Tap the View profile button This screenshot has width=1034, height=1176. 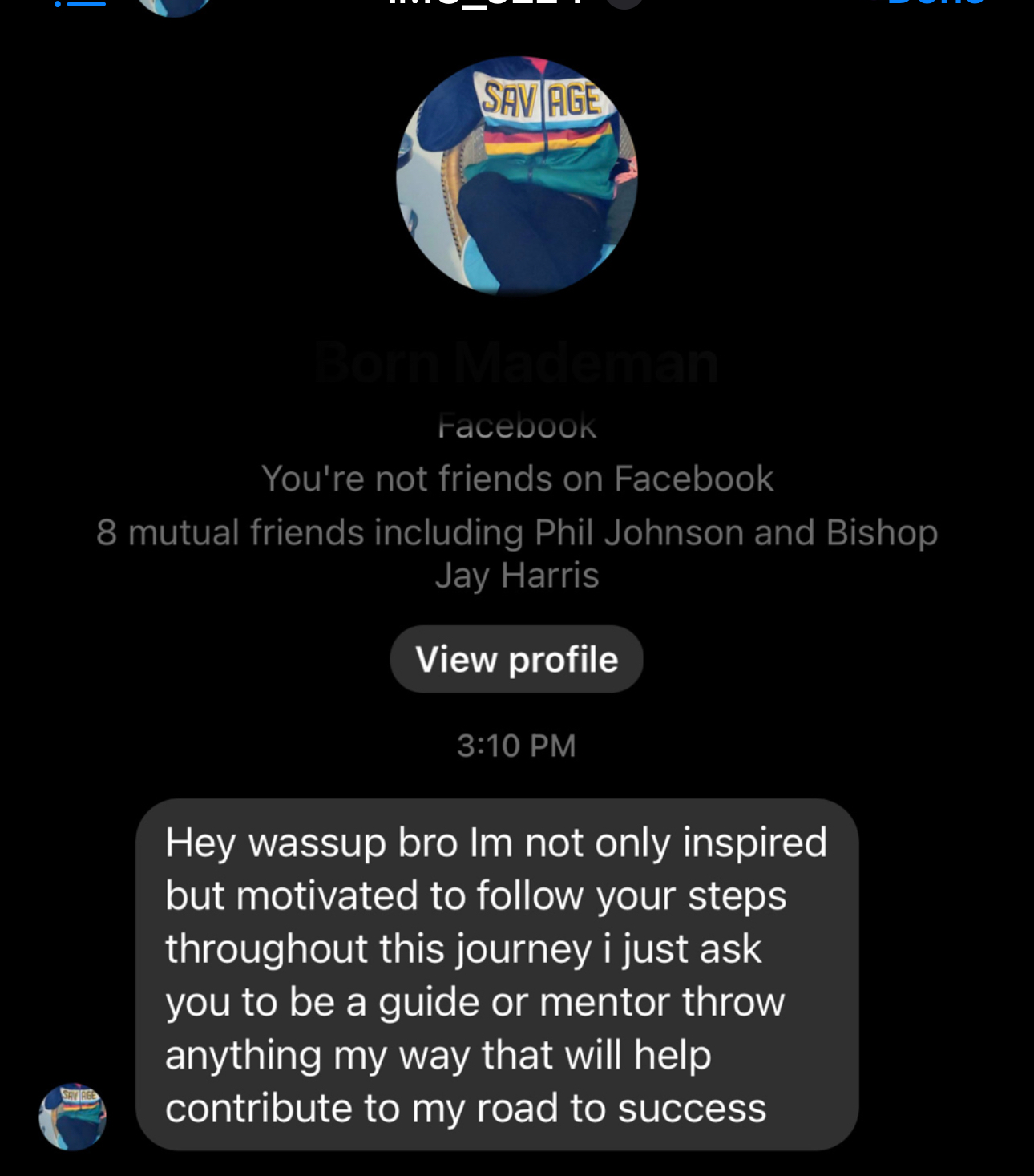click(x=516, y=659)
